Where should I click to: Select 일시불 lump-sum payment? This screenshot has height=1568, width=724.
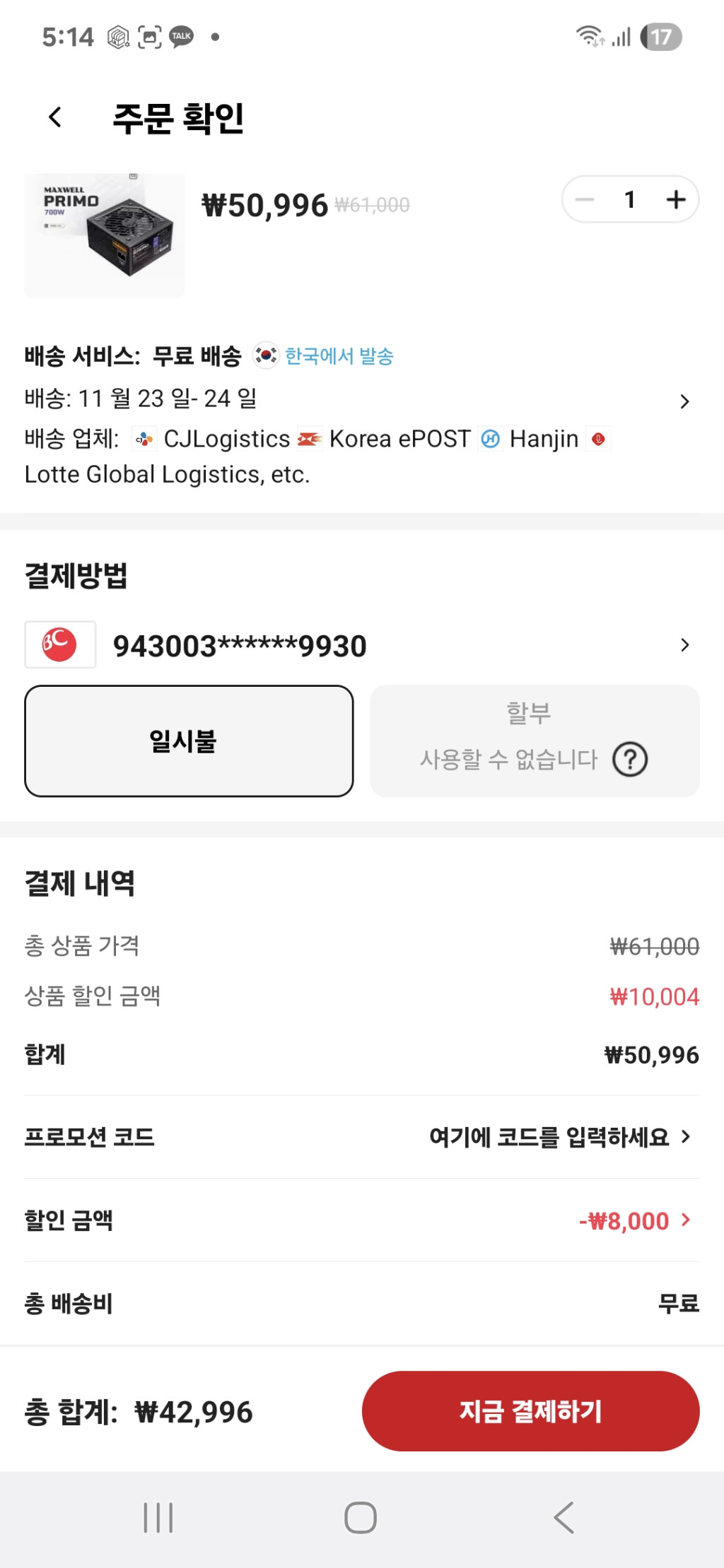point(189,741)
